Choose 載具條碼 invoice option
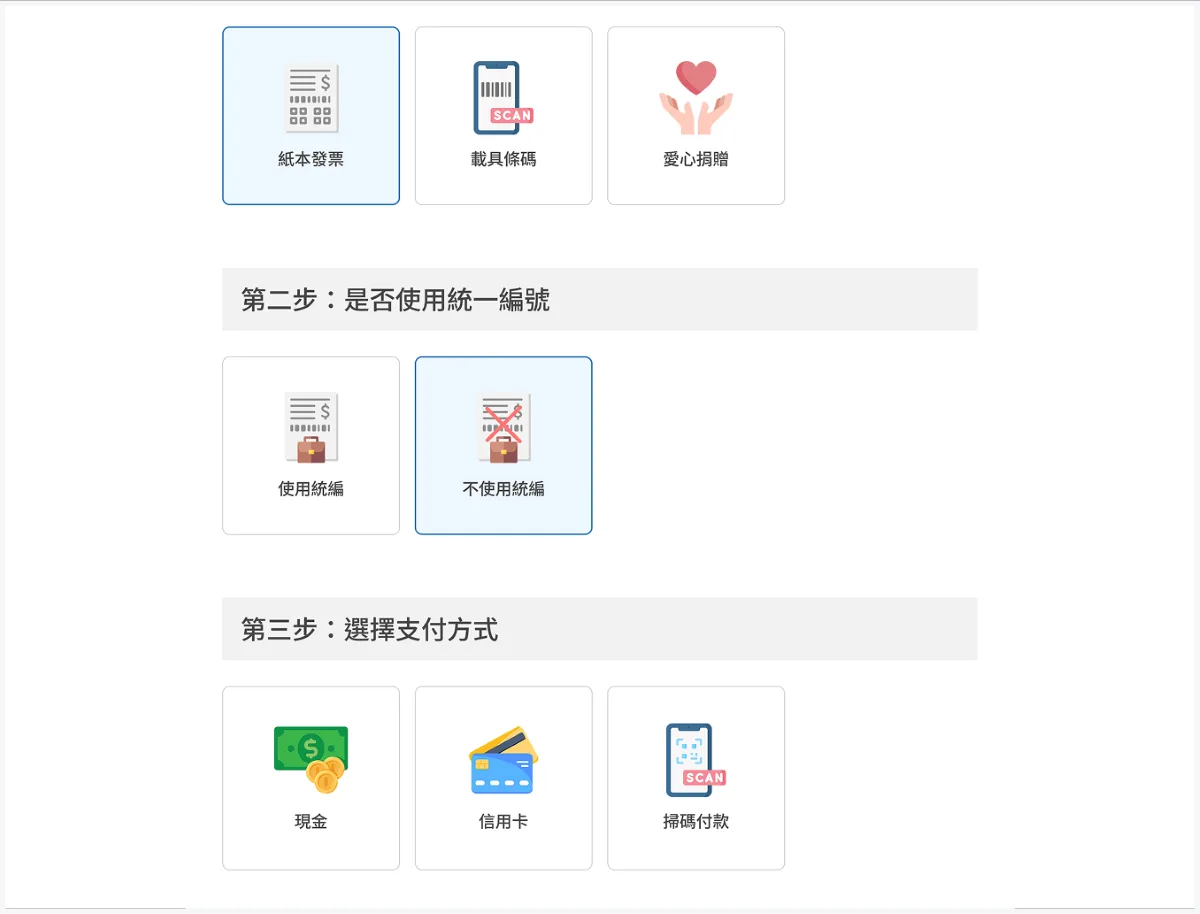 tap(503, 116)
